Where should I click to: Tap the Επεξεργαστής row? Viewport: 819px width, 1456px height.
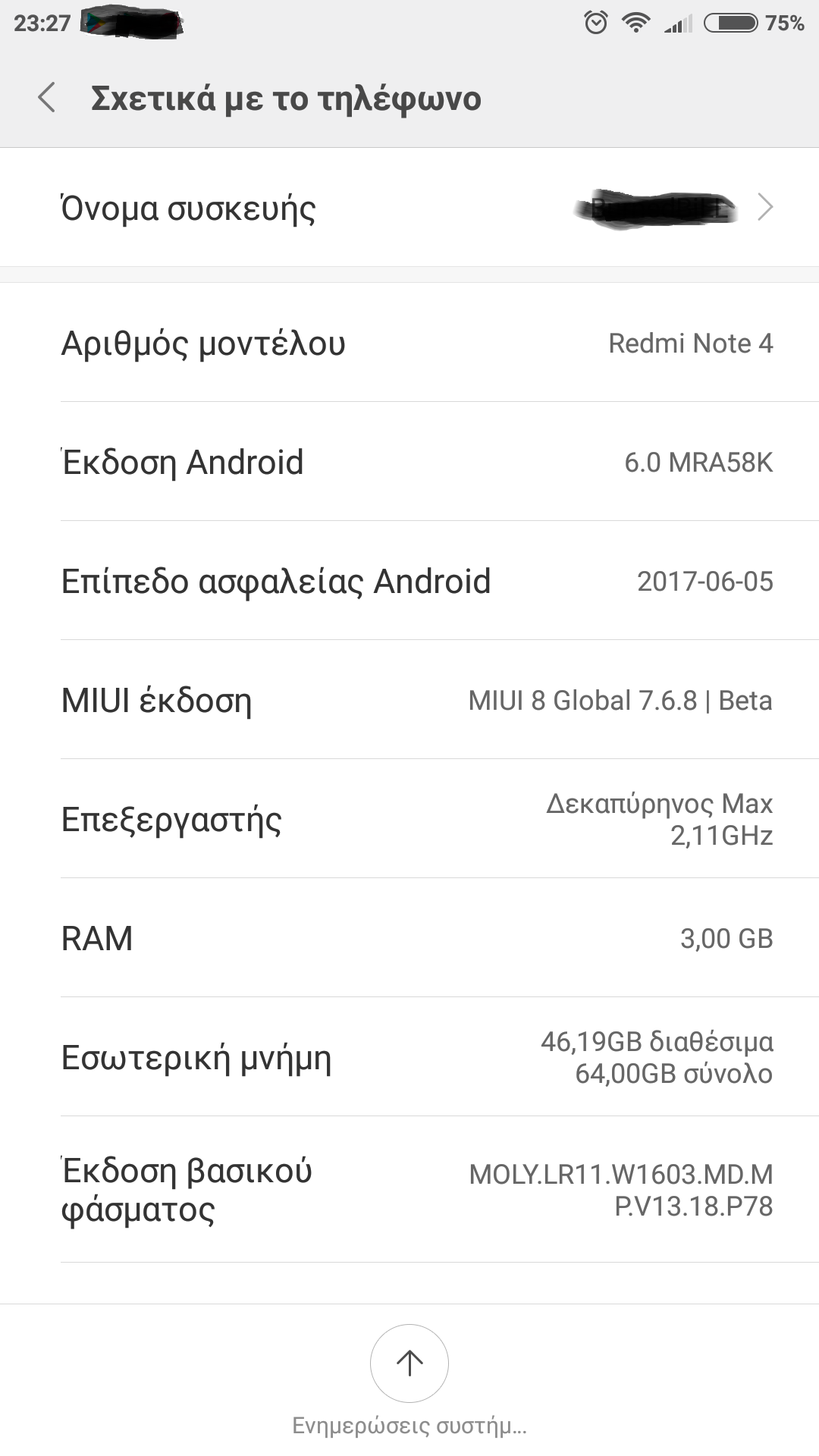409,819
